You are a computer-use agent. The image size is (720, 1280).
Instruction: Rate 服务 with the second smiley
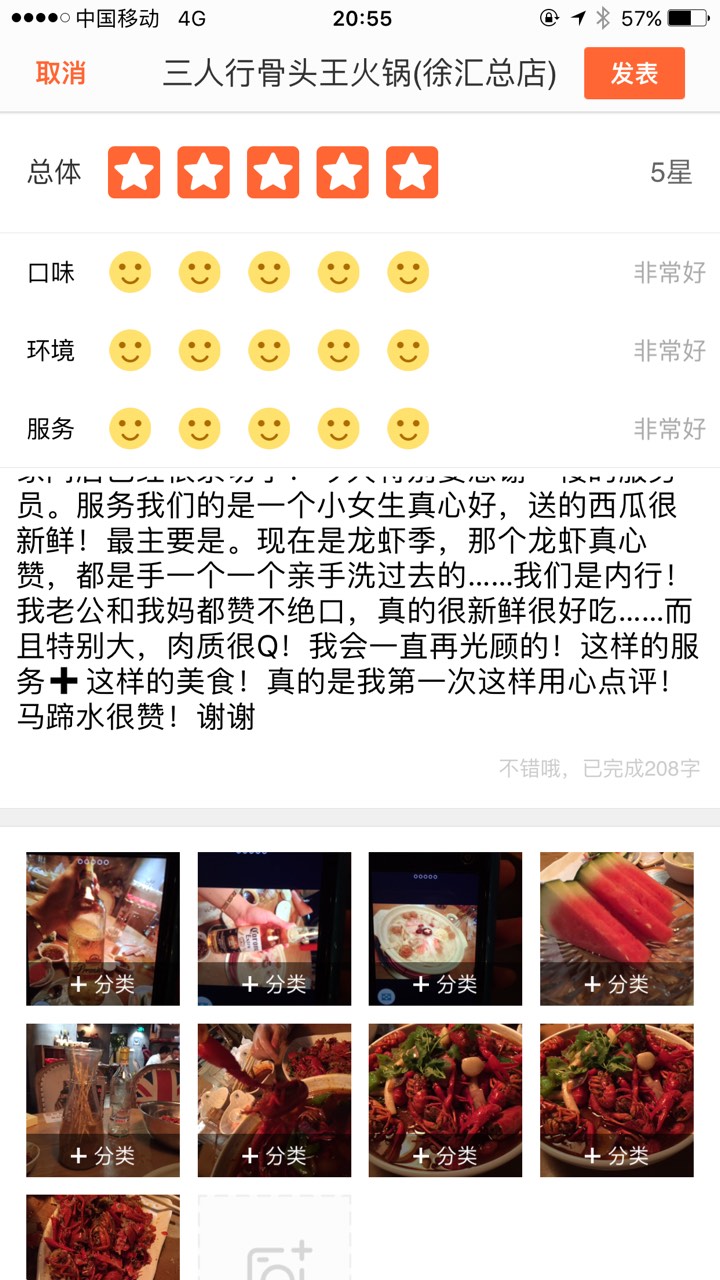point(199,429)
